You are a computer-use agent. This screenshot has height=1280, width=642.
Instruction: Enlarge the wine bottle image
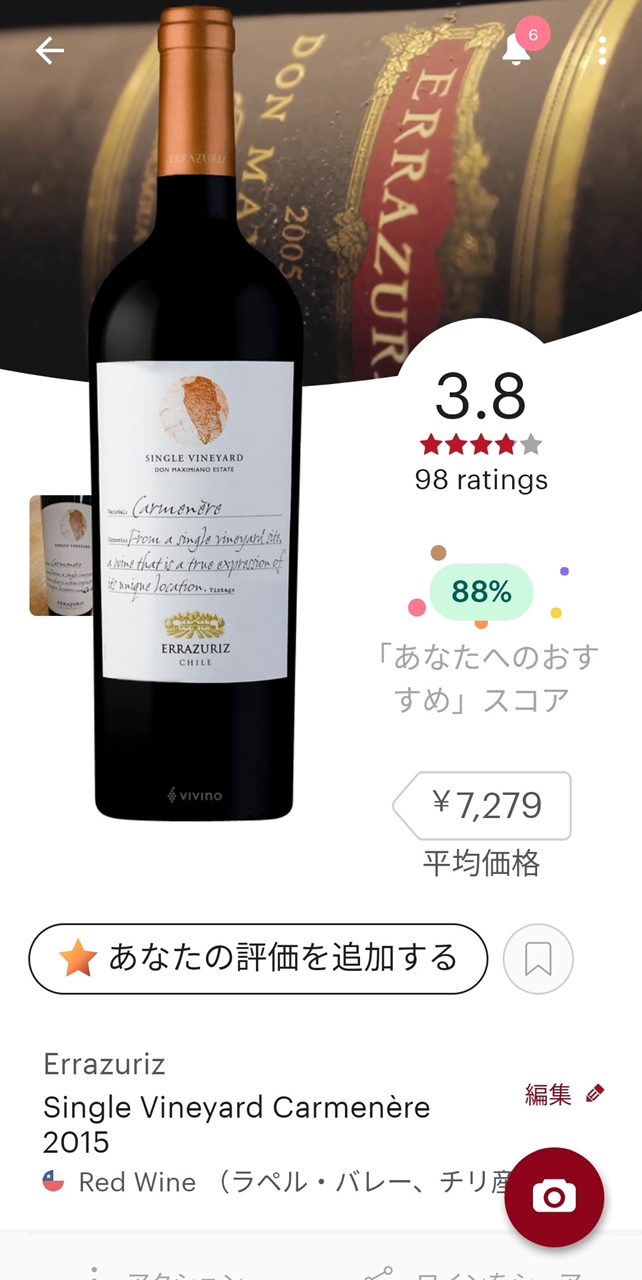195,415
